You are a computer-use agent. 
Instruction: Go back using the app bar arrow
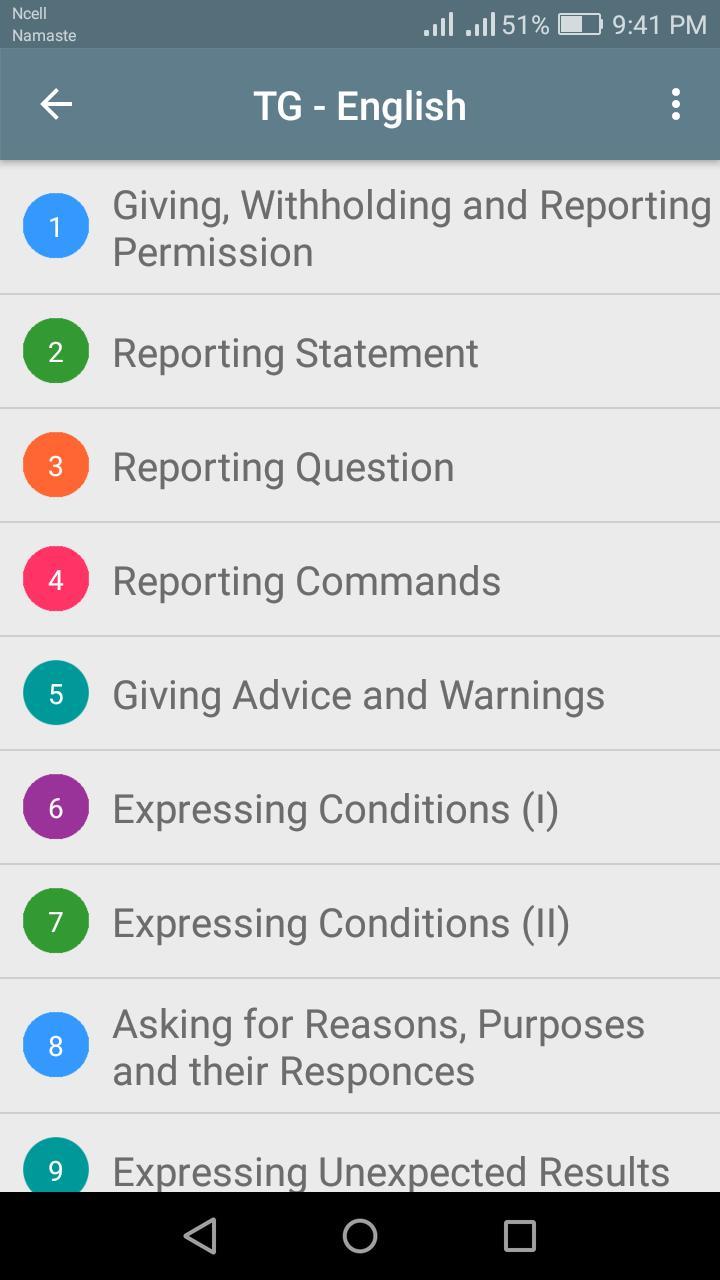[x=56, y=105]
